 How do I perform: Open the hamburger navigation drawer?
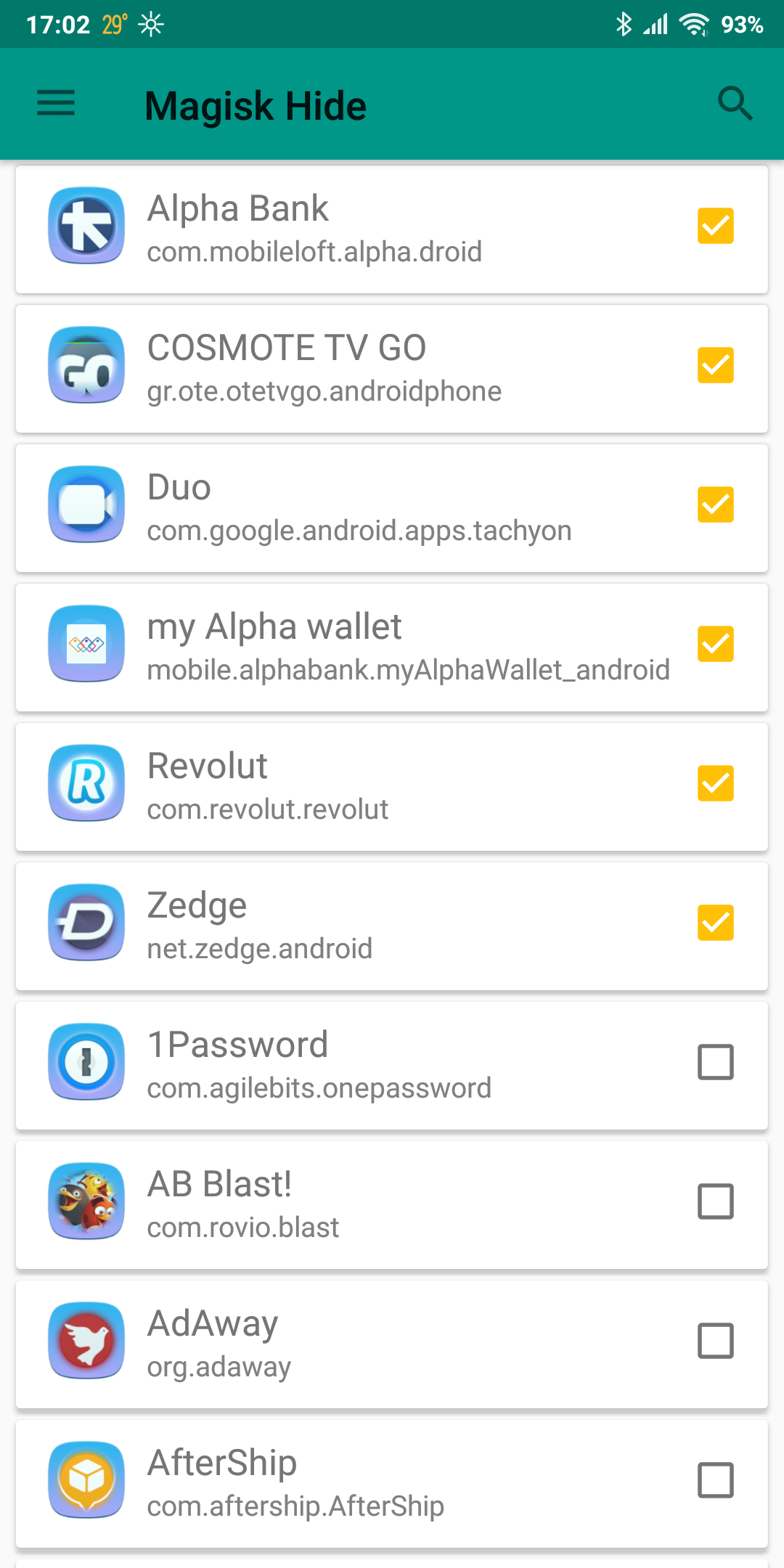tap(56, 103)
